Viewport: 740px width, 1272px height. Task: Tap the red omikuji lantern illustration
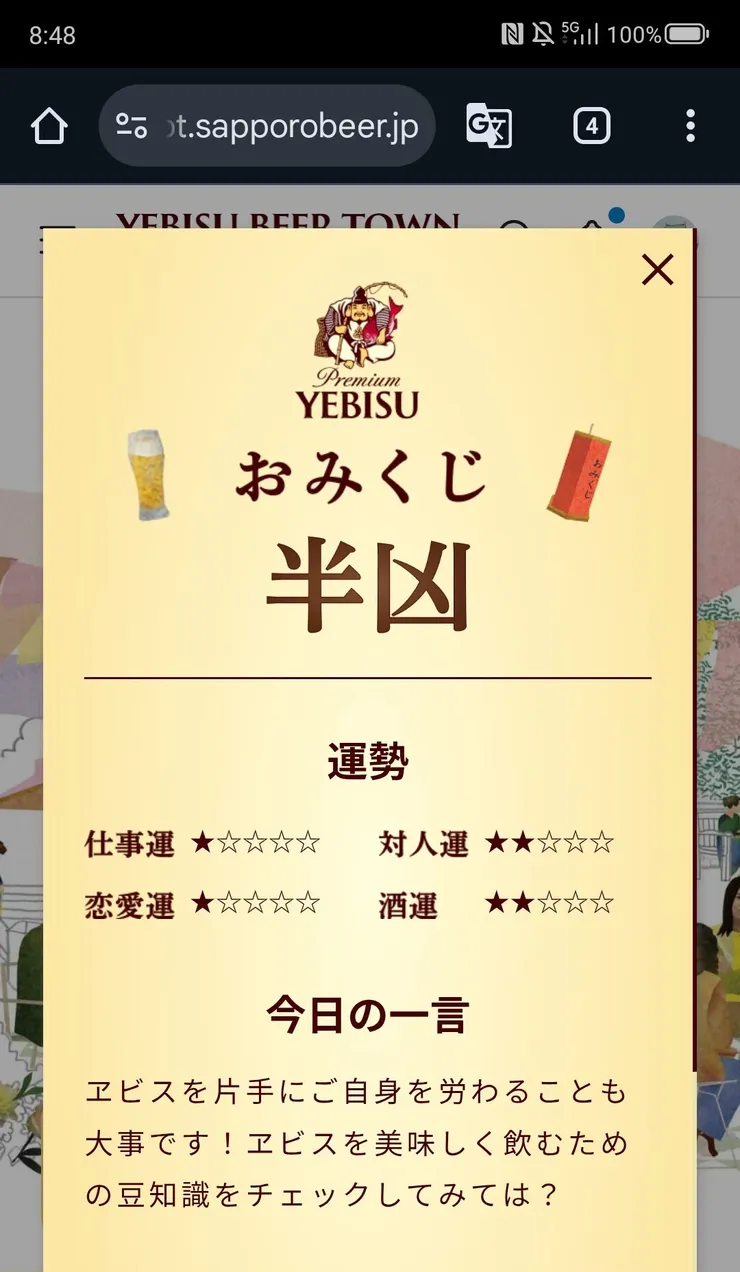pos(577,477)
